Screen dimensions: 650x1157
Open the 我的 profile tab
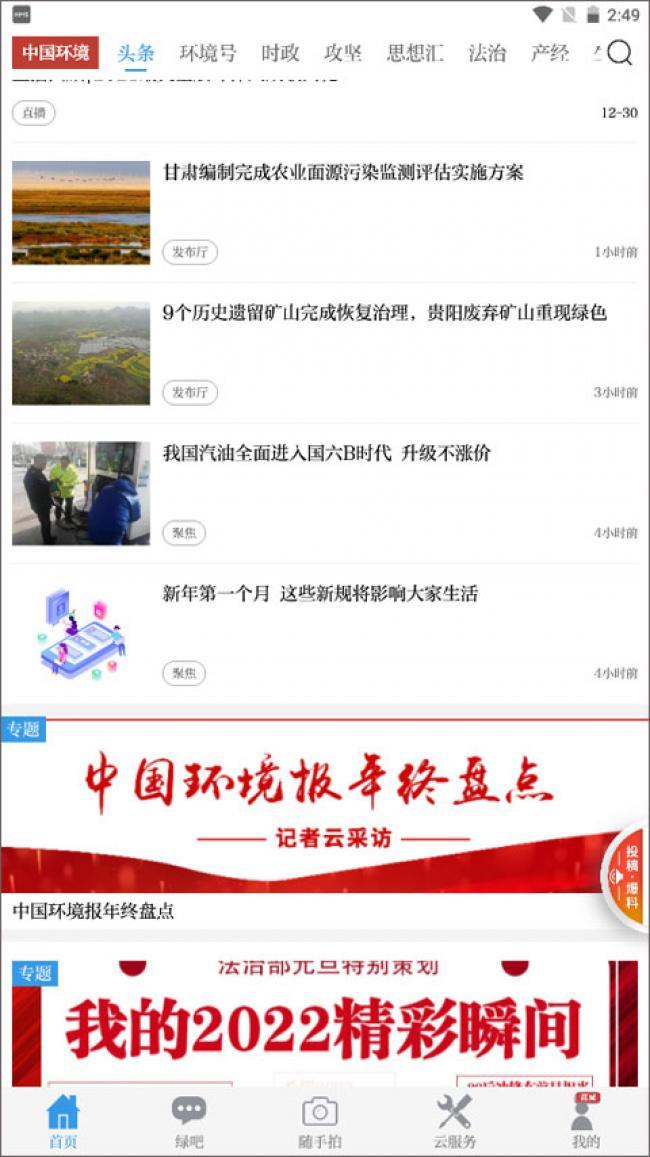click(585, 1121)
